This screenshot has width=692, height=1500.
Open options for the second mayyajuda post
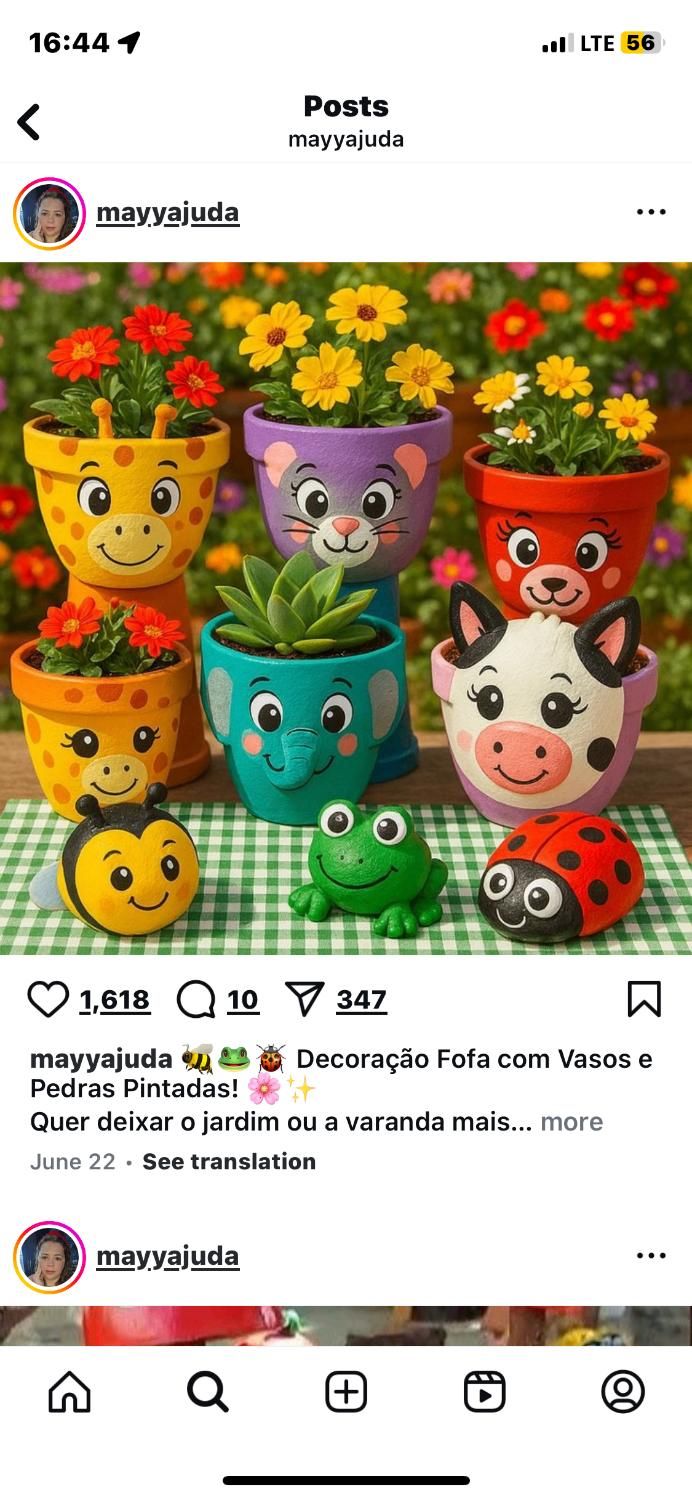click(651, 1256)
